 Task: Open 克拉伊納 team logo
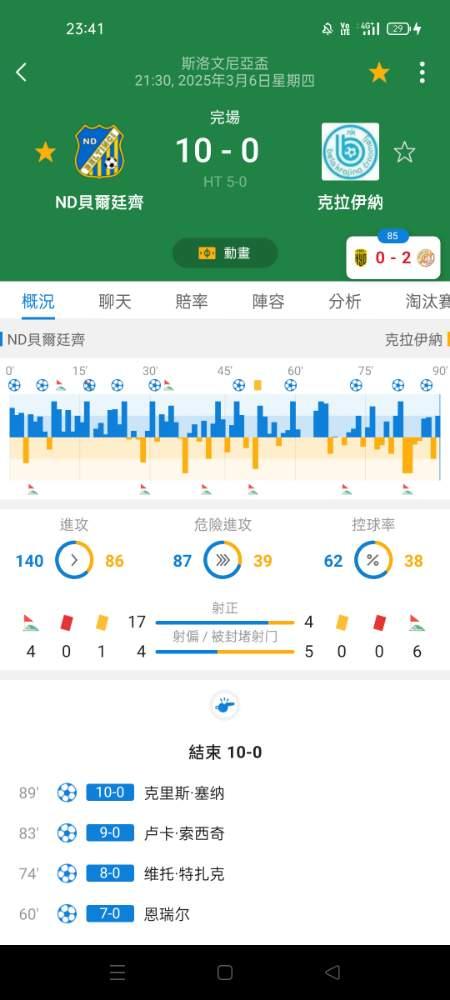(x=350, y=152)
